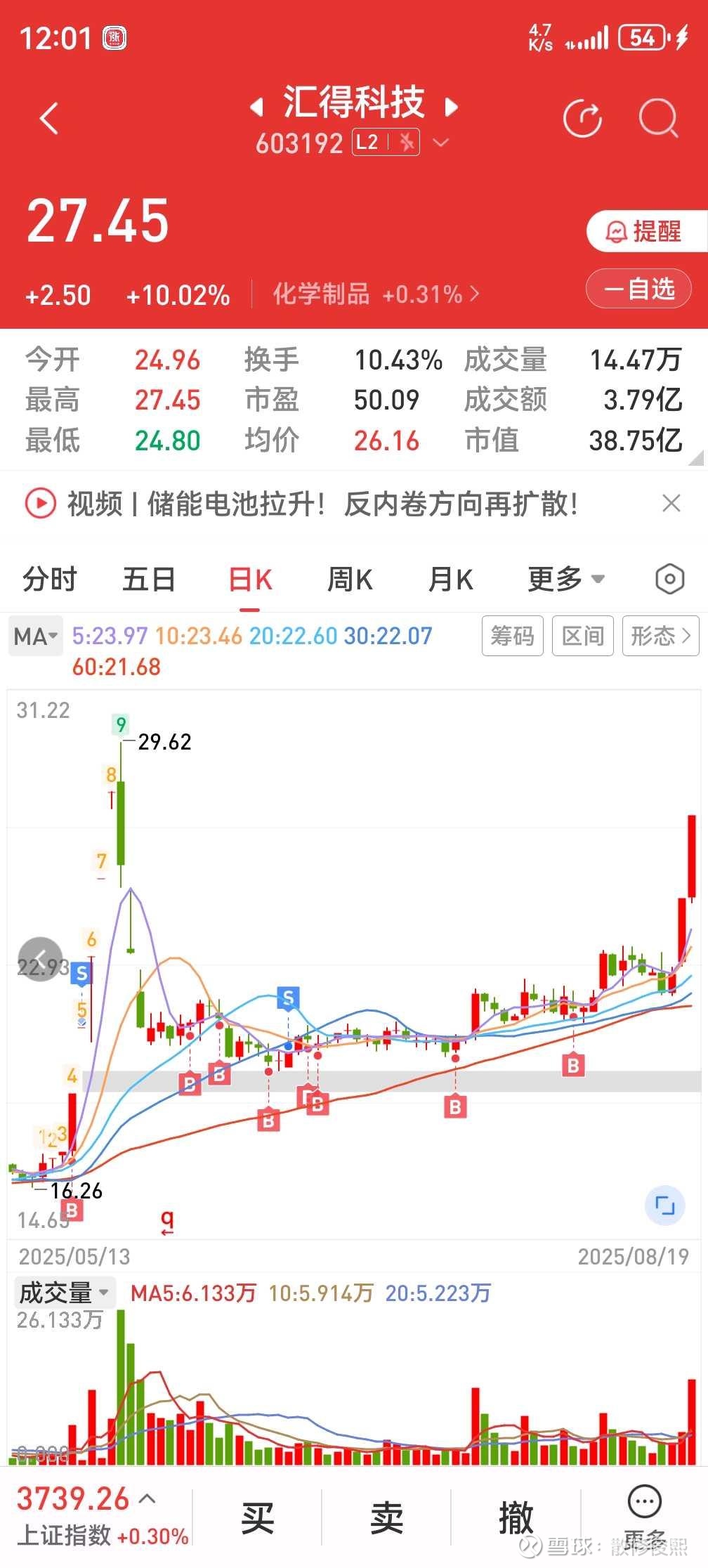Open chart settings hexagon icon
Screen dimensions: 708x1568
(669, 580)
